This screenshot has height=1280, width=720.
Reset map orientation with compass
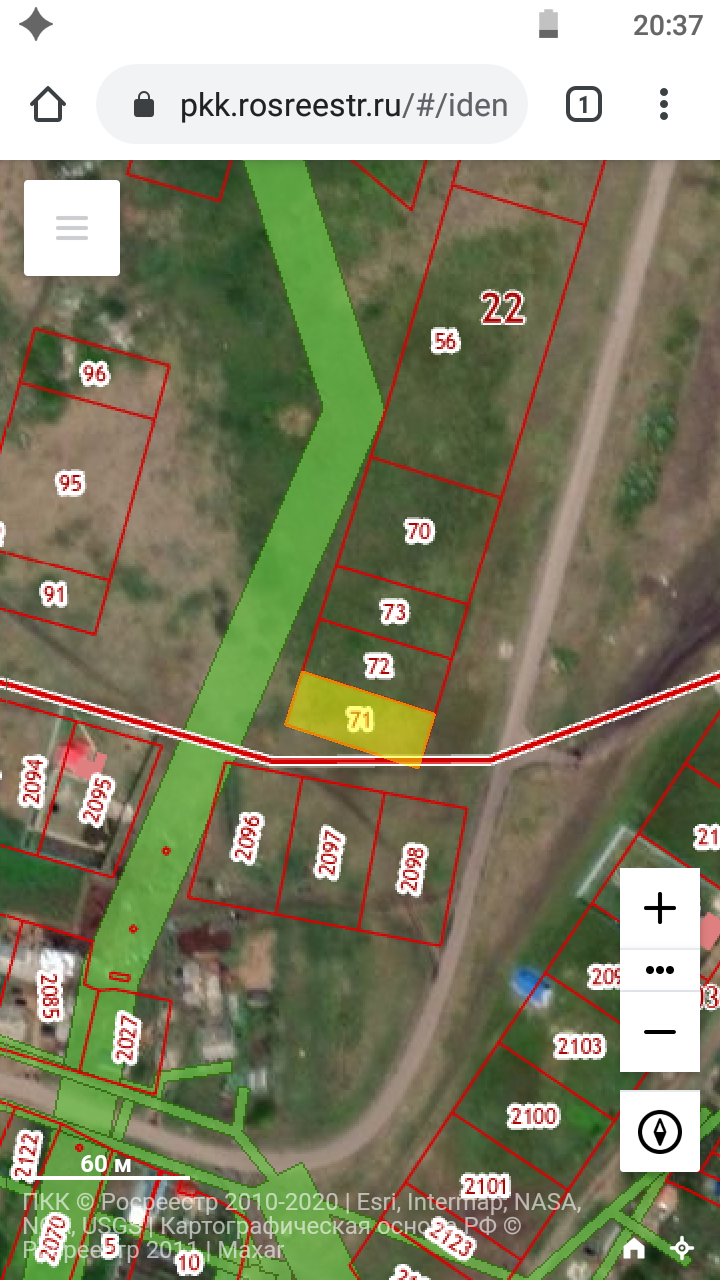[x=660, y=1131]
